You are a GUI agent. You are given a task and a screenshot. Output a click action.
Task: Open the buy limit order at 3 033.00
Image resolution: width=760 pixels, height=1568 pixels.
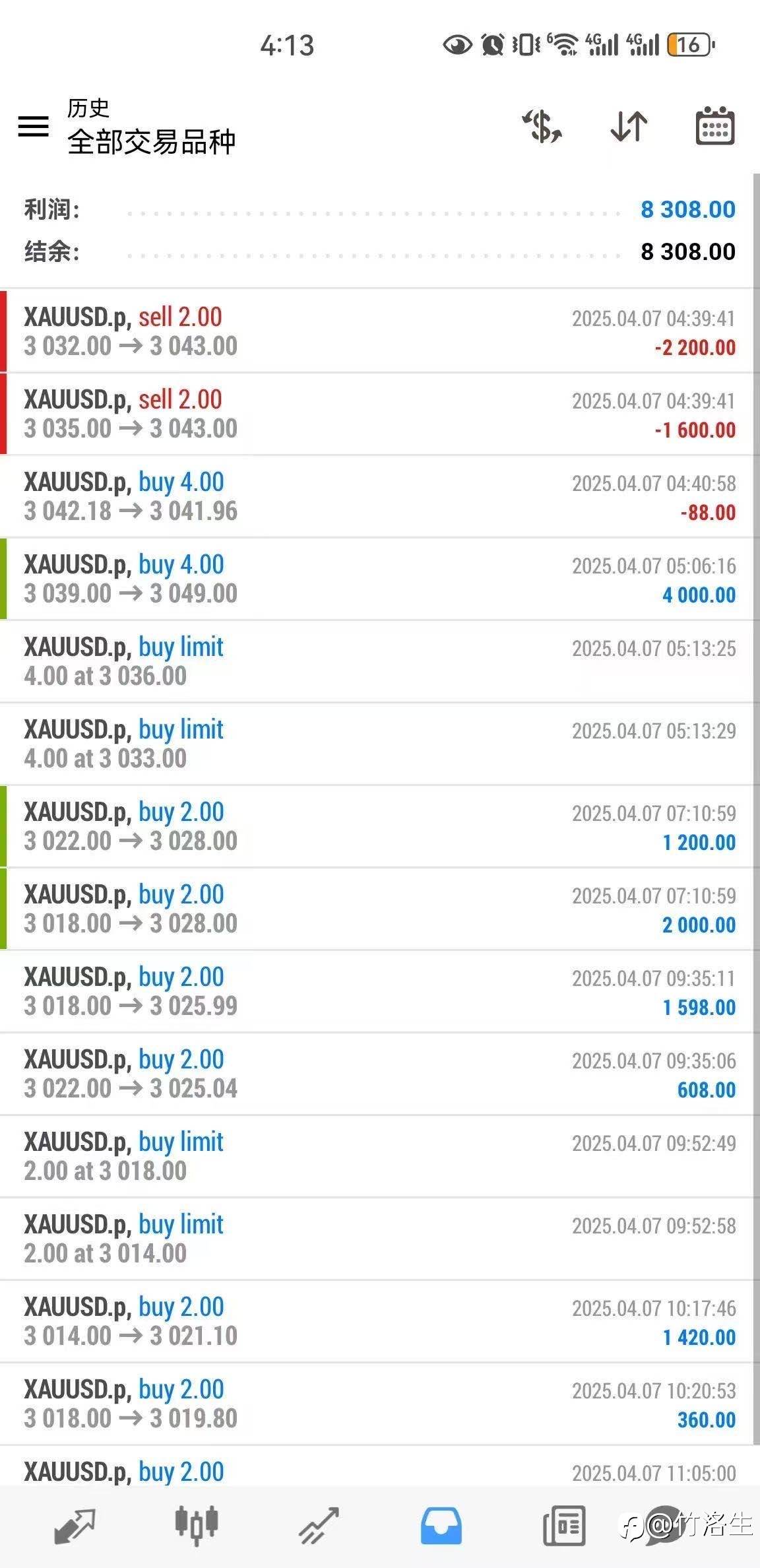(x=379, y=744)
